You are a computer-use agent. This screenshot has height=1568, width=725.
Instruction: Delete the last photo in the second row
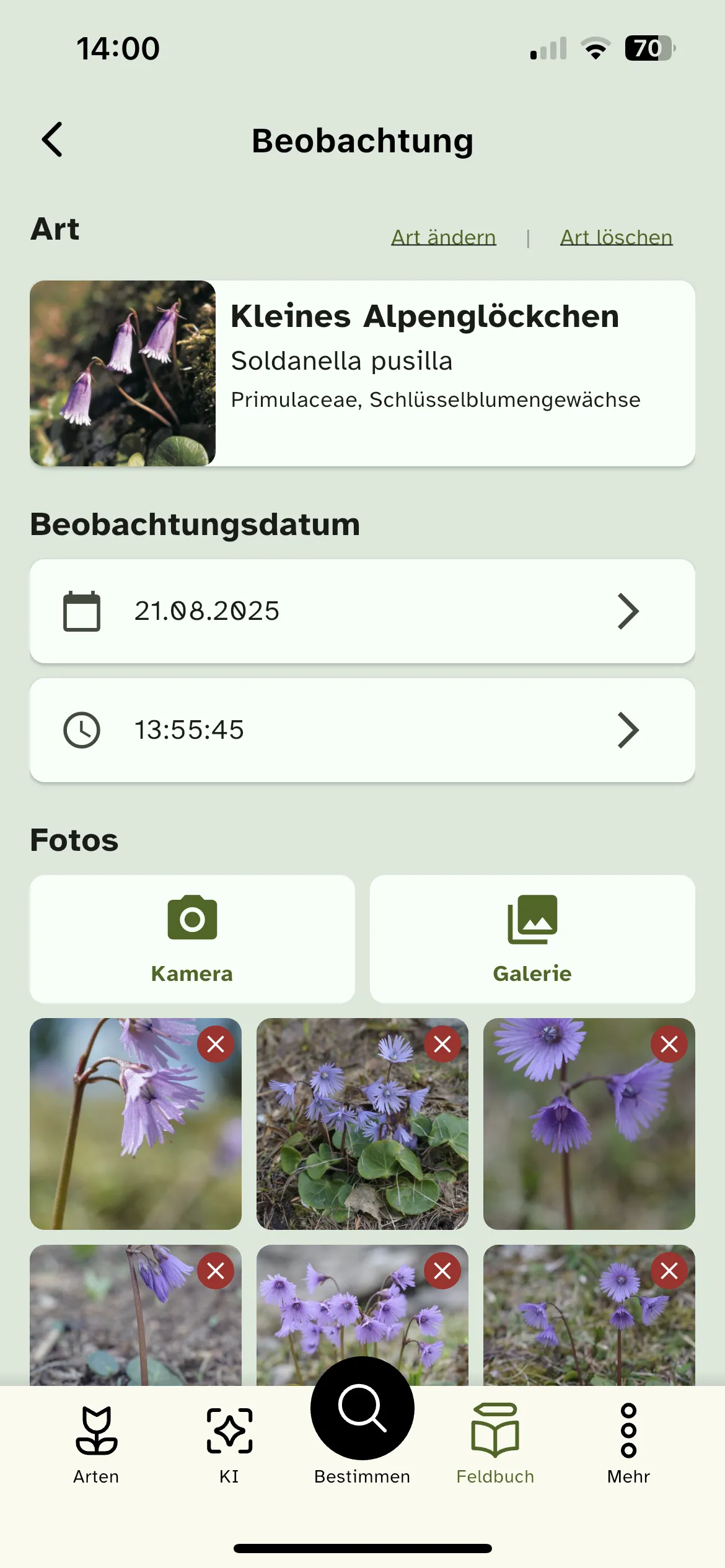[669, 1271]
